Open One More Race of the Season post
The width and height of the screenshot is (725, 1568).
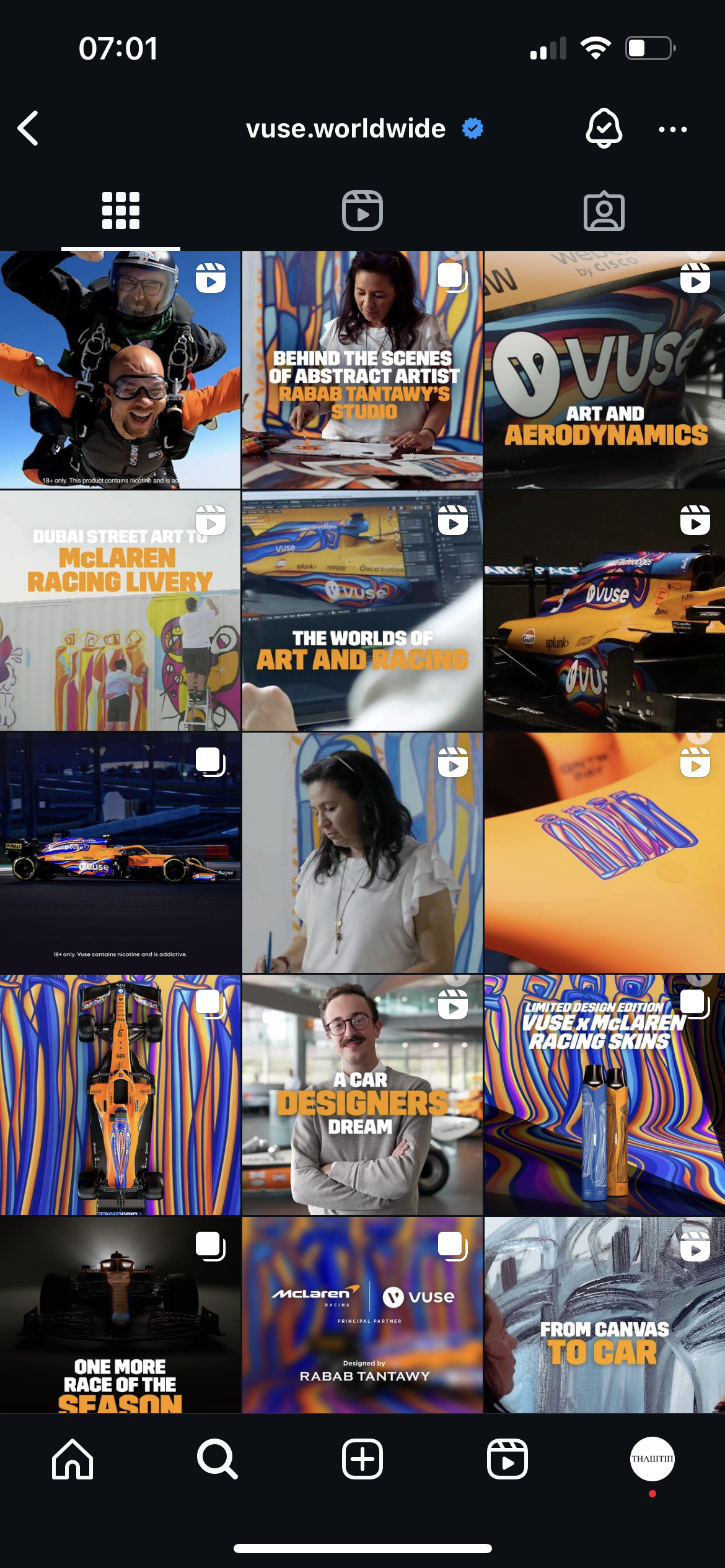coord(120,1315)
